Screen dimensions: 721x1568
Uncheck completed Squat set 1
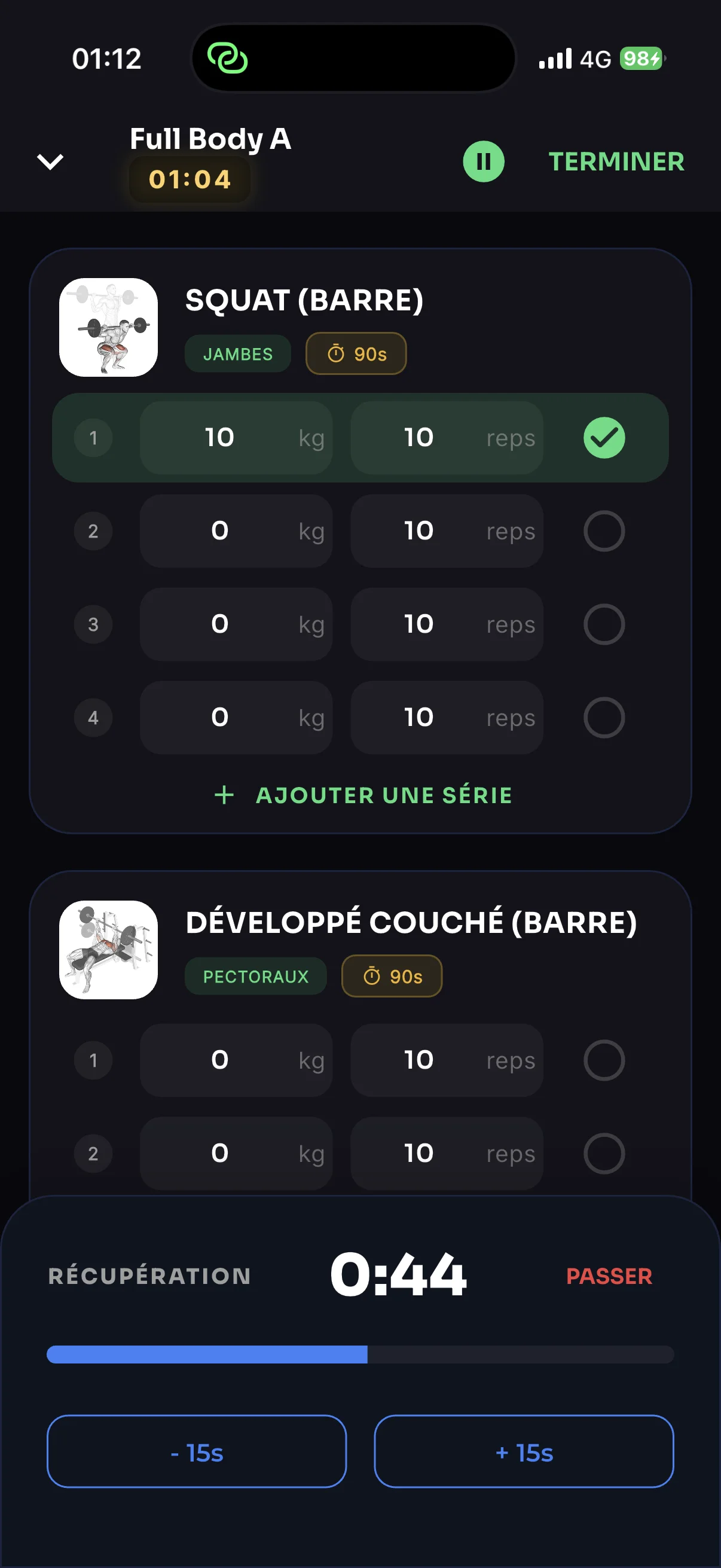[604, 438]
